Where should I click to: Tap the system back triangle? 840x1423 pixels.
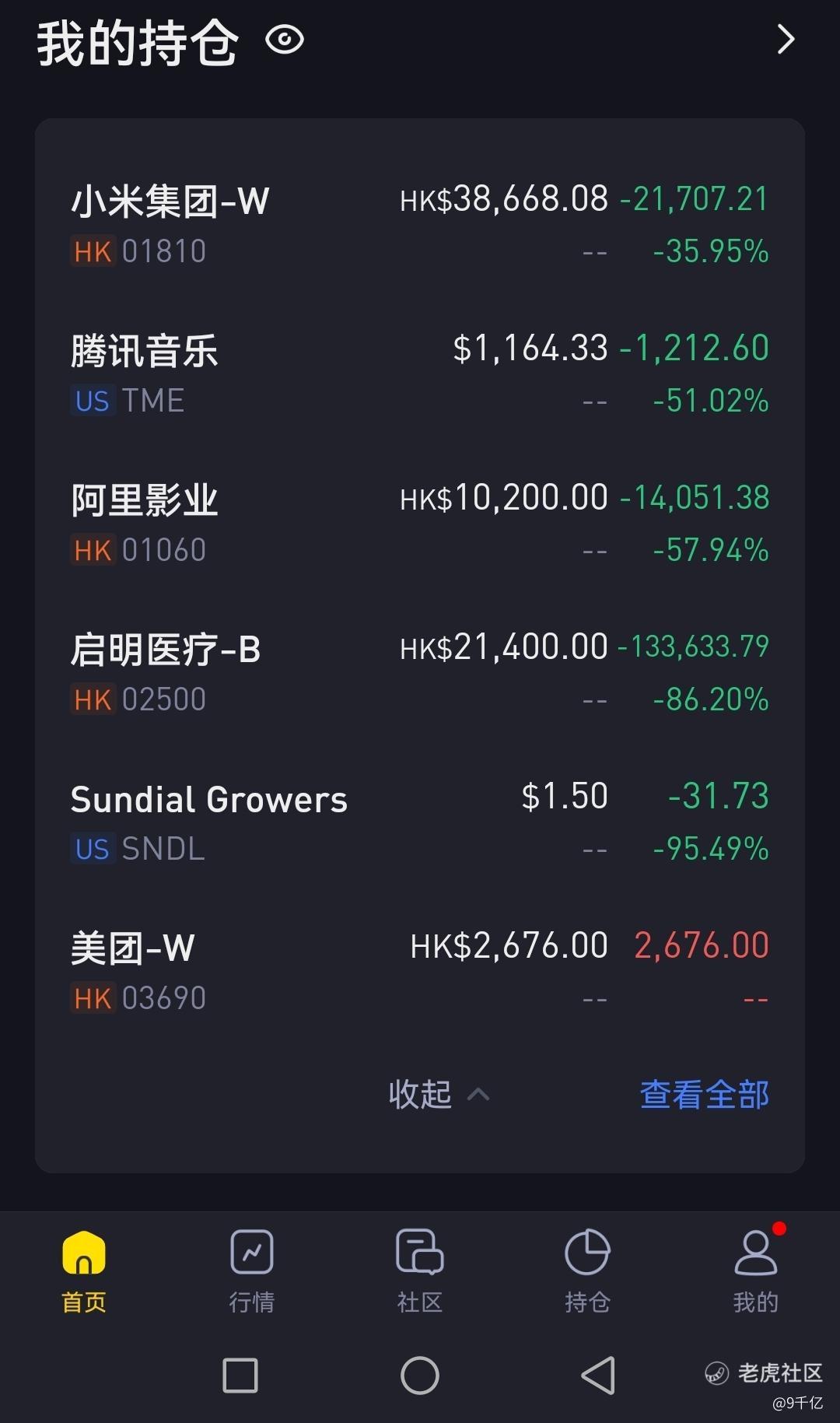(x=599, y=1376)
